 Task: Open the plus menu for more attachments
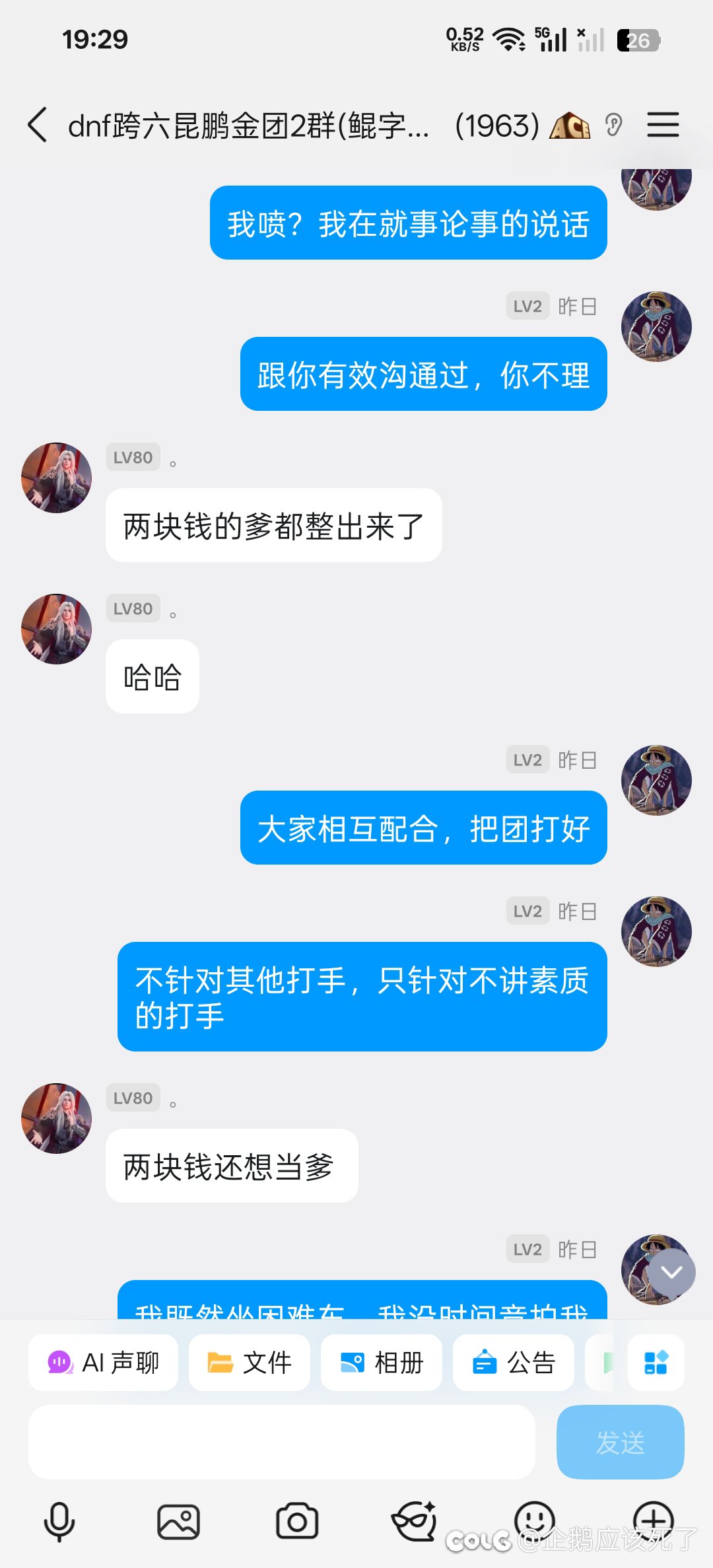(653, 1520)
